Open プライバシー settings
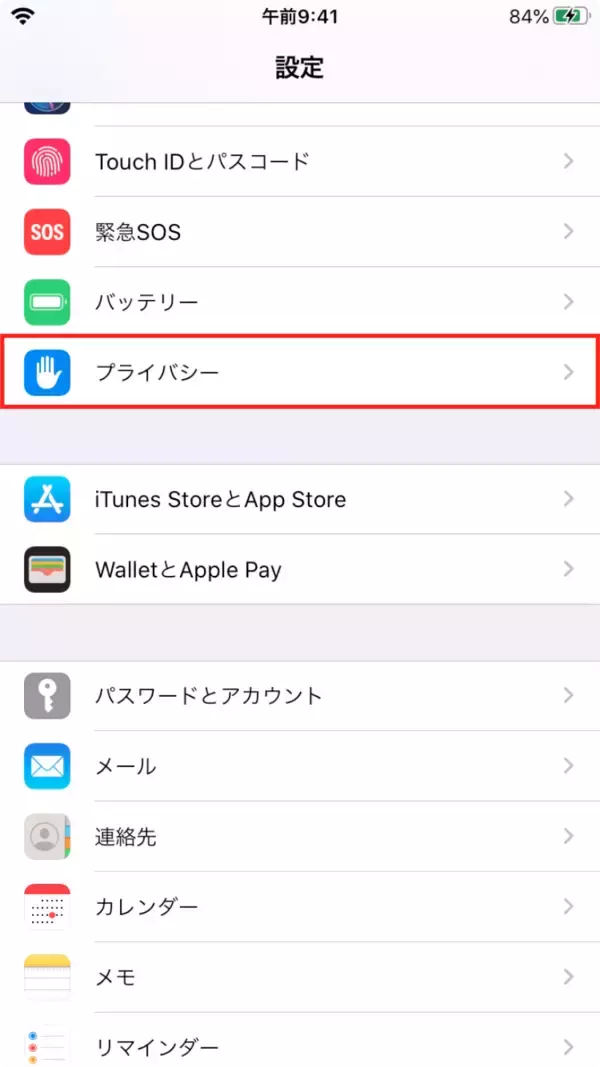This screenshot has height=1067, width=600. [300, 372]
